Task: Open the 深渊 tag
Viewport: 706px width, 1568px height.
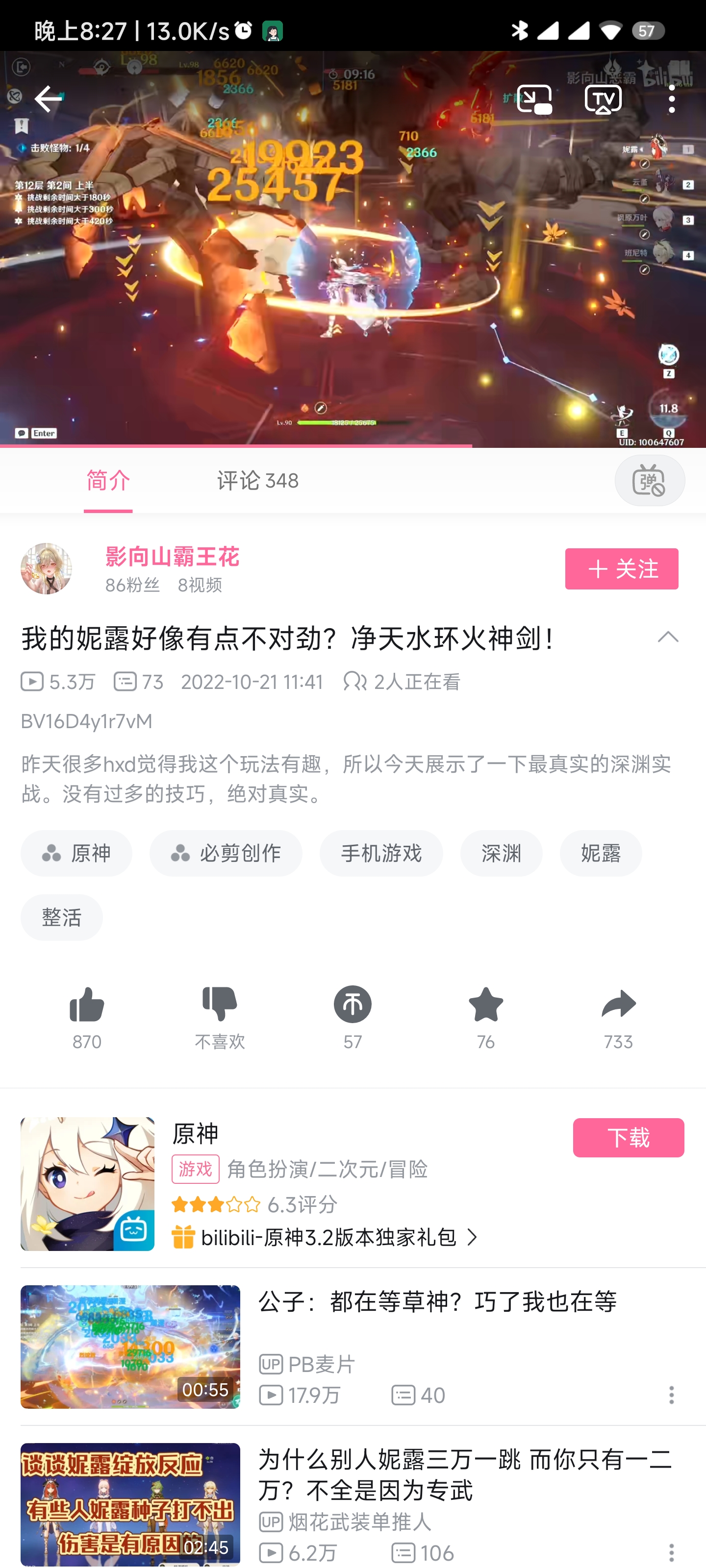Action: (x=501, y=854)
